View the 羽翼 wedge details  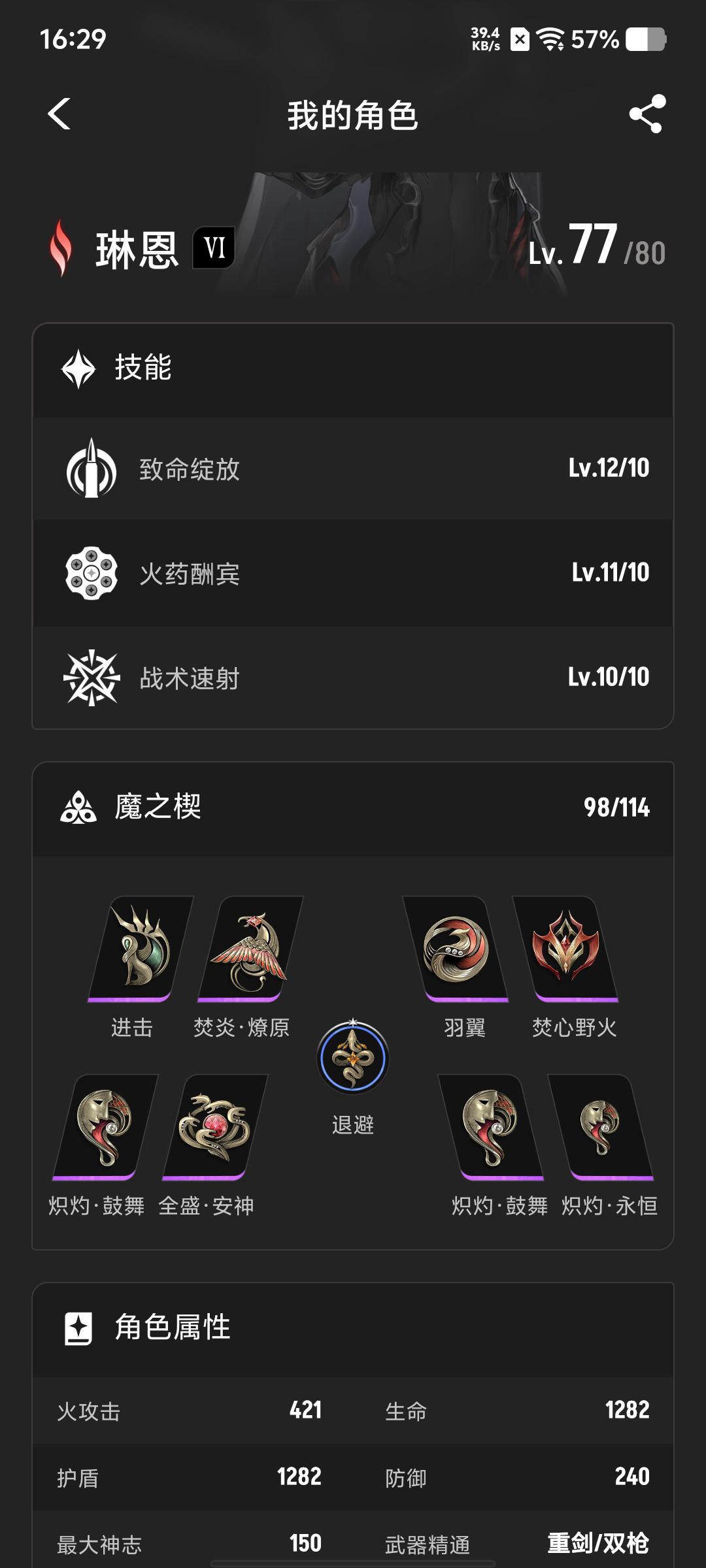point(456,948)
